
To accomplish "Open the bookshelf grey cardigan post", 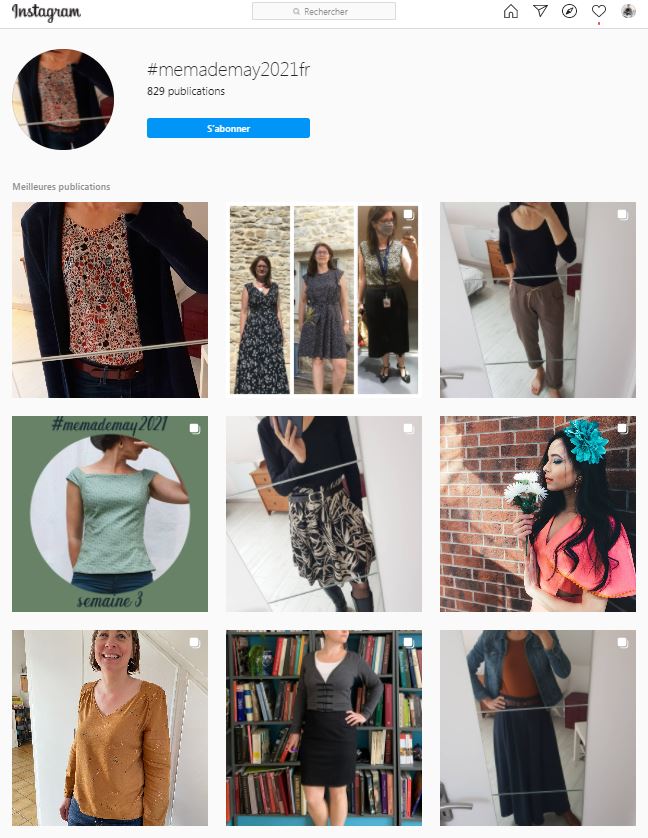I will (324, 728).
